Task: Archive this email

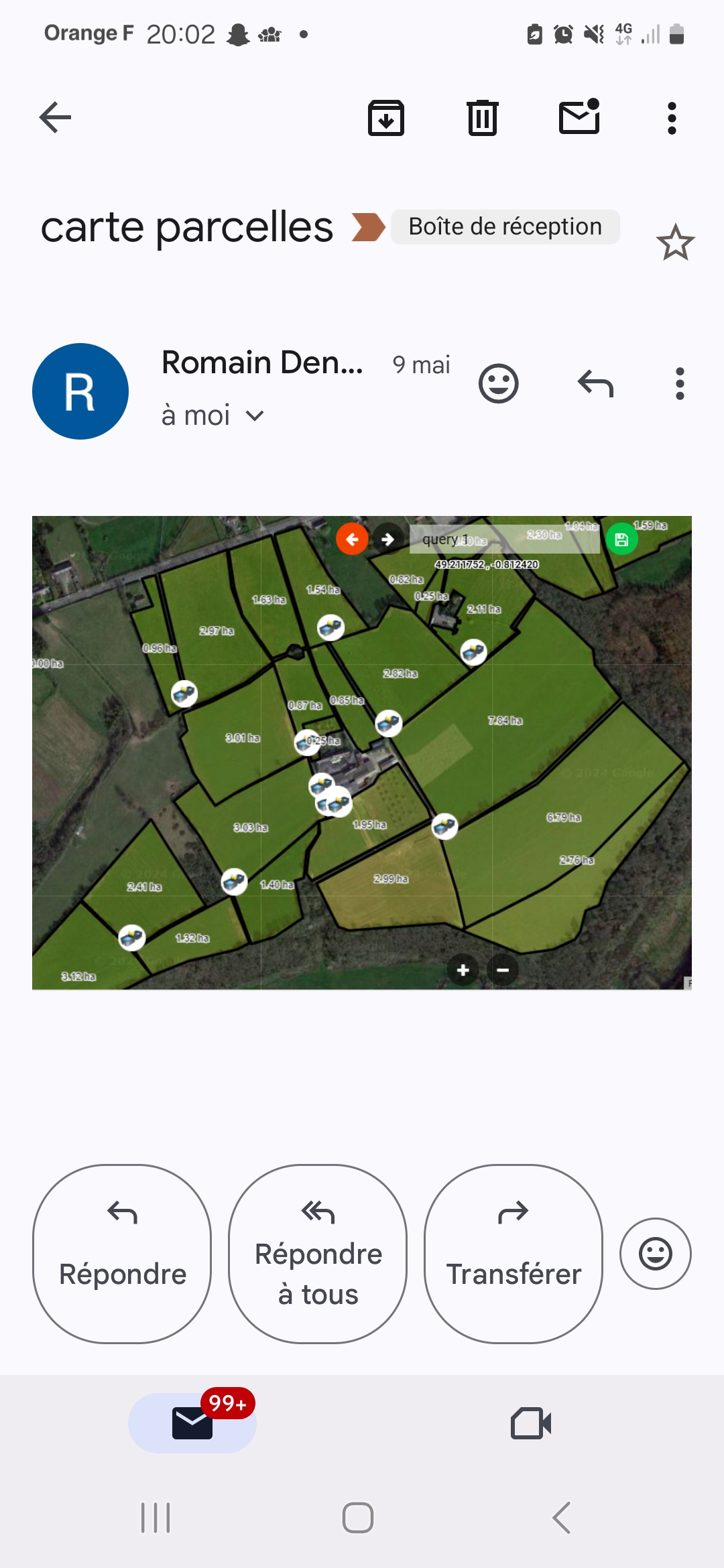Action: coord(386,118)
